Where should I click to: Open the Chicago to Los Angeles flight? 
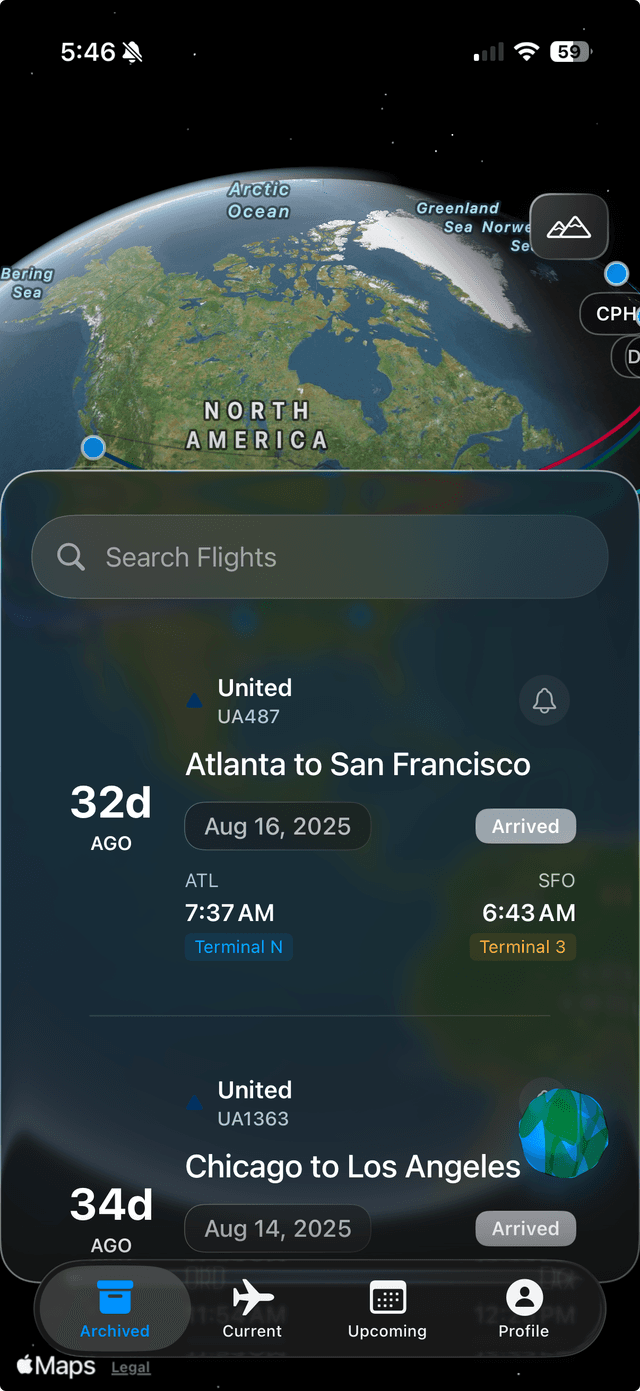[x=352, y=1167]
